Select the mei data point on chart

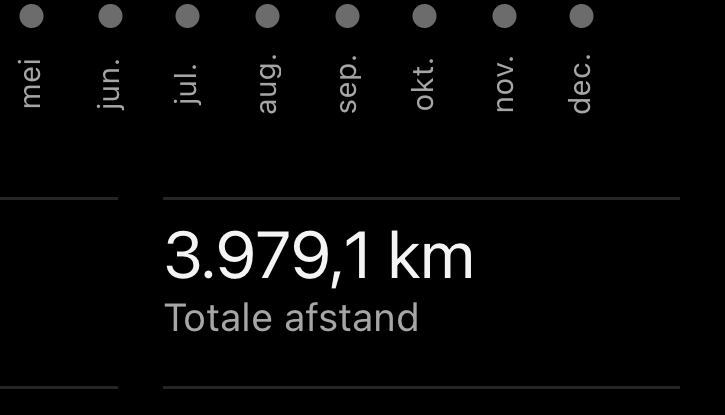[x=32, y=16]
